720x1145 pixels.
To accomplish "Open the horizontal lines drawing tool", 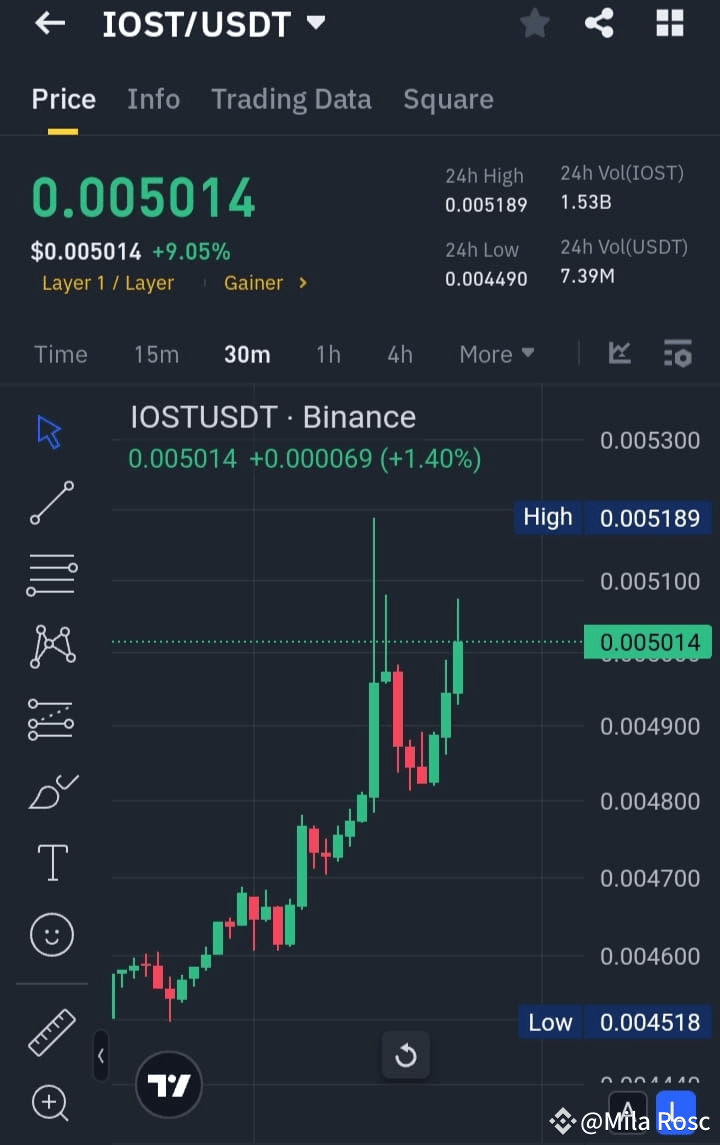I will tap(50, 574).
